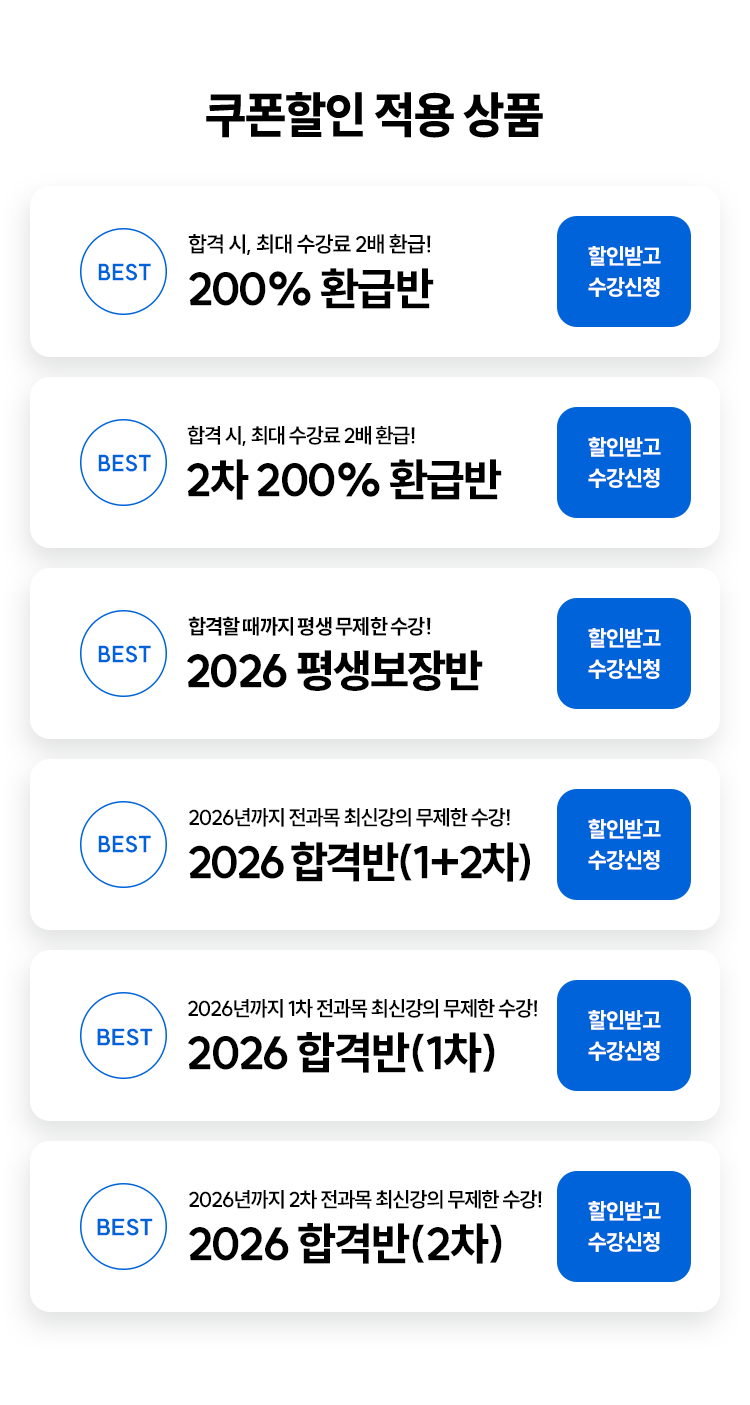Viewport: 750px width, 1405px height.
Task: Click the BEST badge on 2026 합격반(1+2차)
Action: coord(123,844)
